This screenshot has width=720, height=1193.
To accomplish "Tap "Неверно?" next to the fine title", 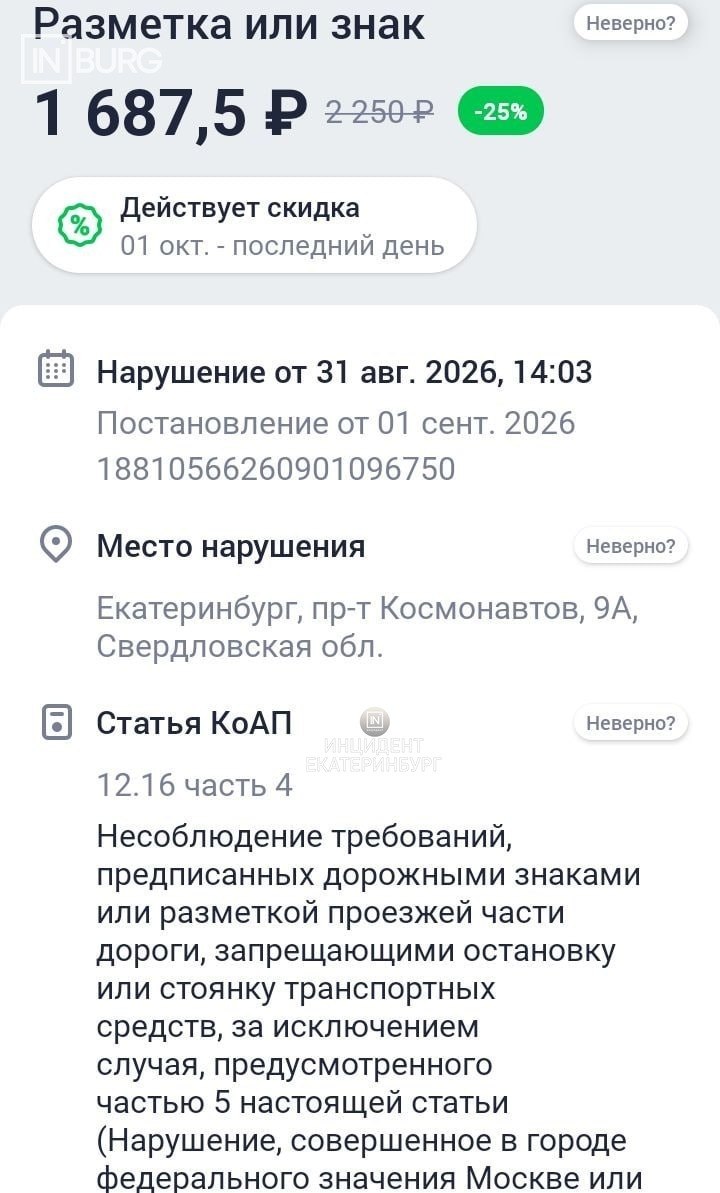I will 630,24.
